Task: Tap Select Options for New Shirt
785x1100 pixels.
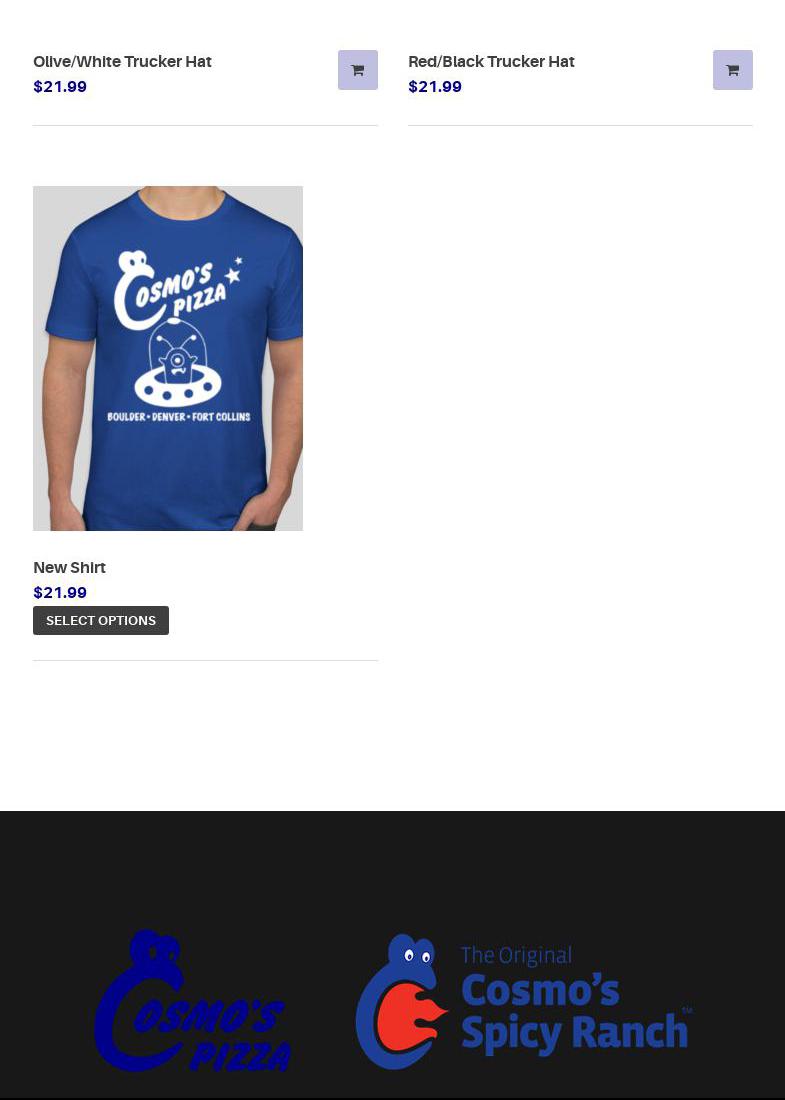Action: point(101,620)
